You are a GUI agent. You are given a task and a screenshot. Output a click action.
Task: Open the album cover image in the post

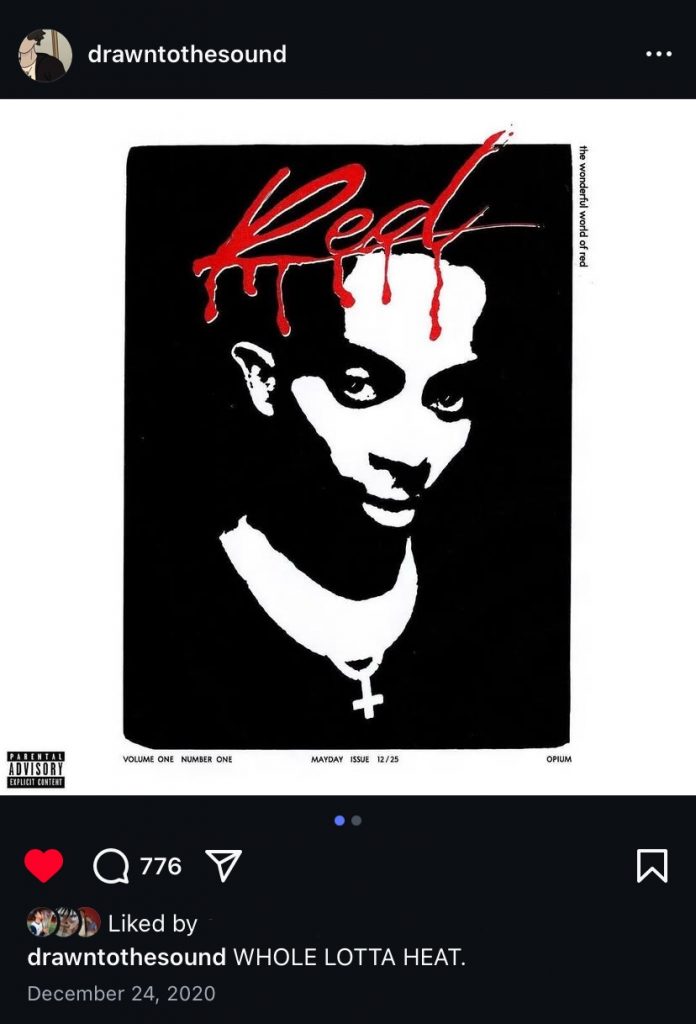(x=348, y=446)
